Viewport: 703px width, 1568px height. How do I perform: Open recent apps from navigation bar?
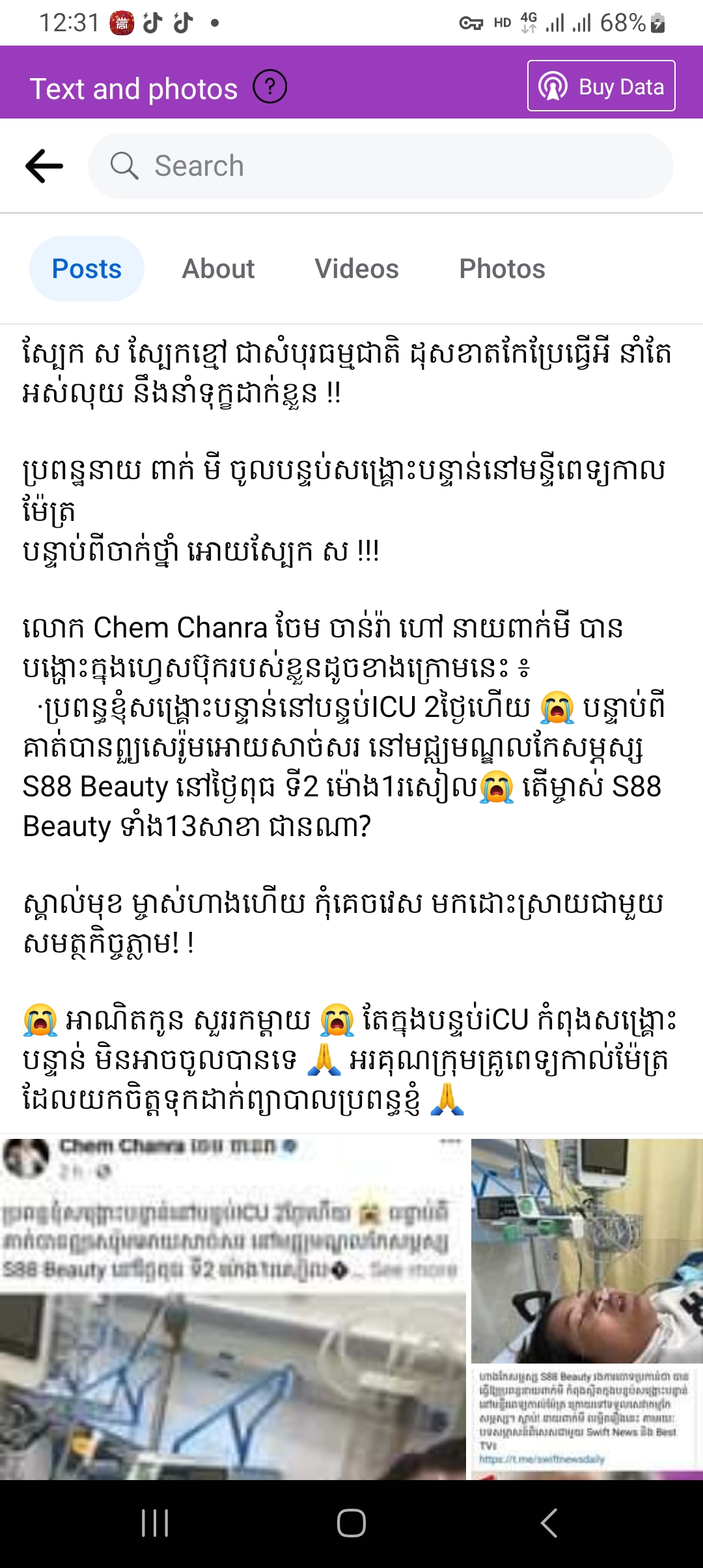point(155,1522)
